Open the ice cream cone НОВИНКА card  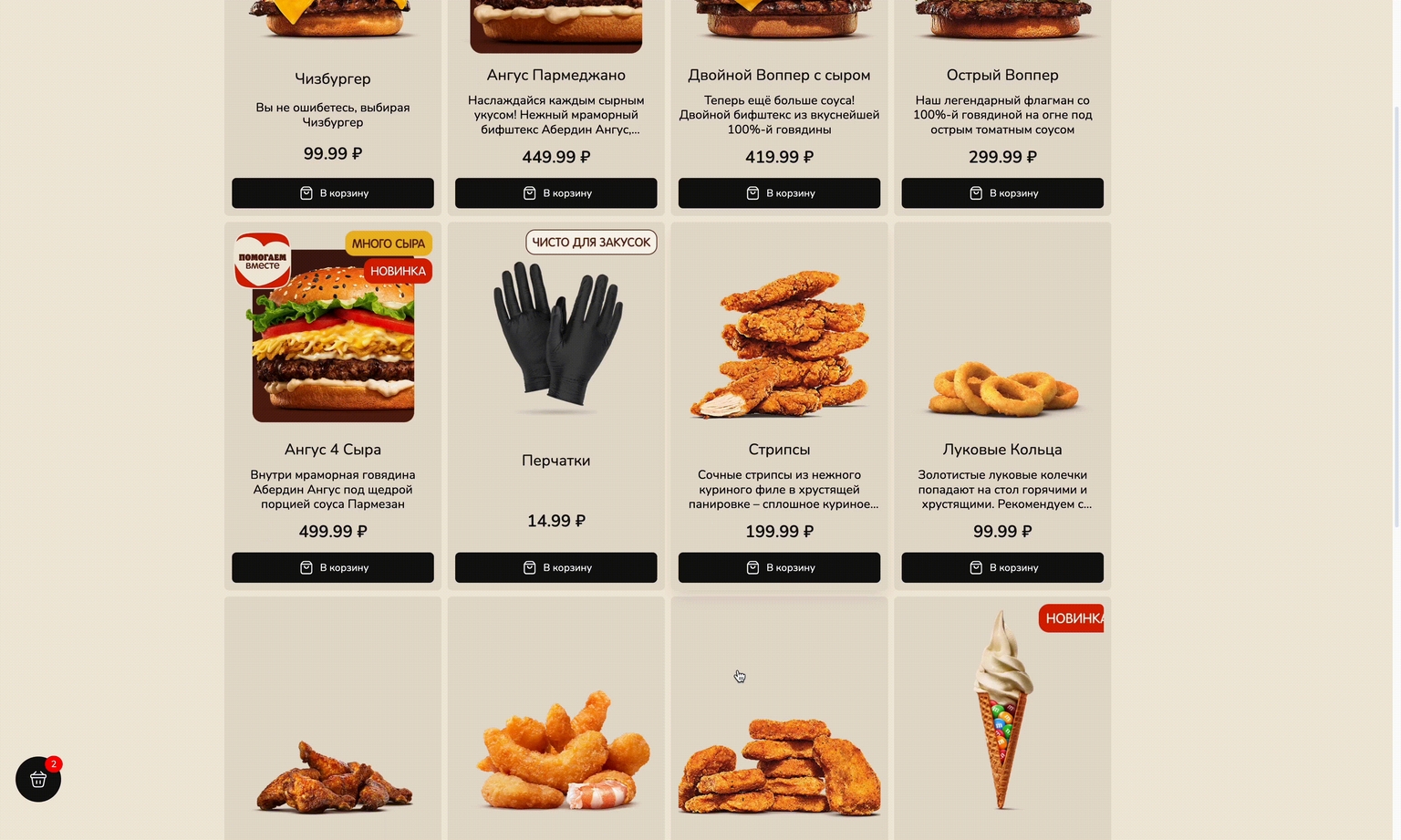click(1002, 721)
